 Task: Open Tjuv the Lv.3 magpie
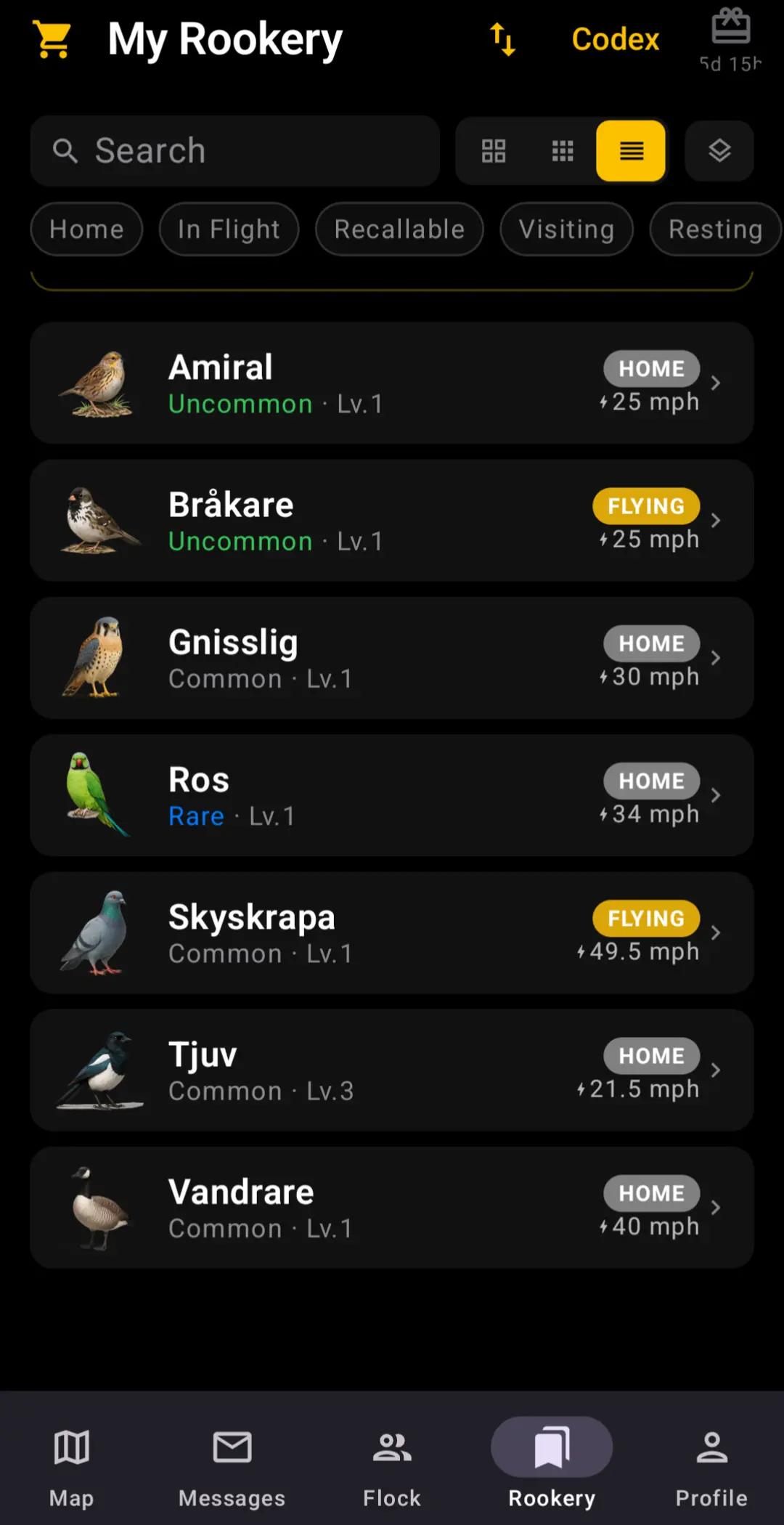[x=392, y=1070]
